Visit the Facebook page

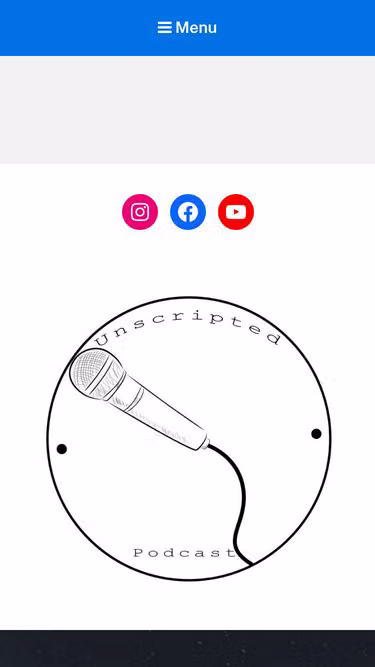click(188, 212)
